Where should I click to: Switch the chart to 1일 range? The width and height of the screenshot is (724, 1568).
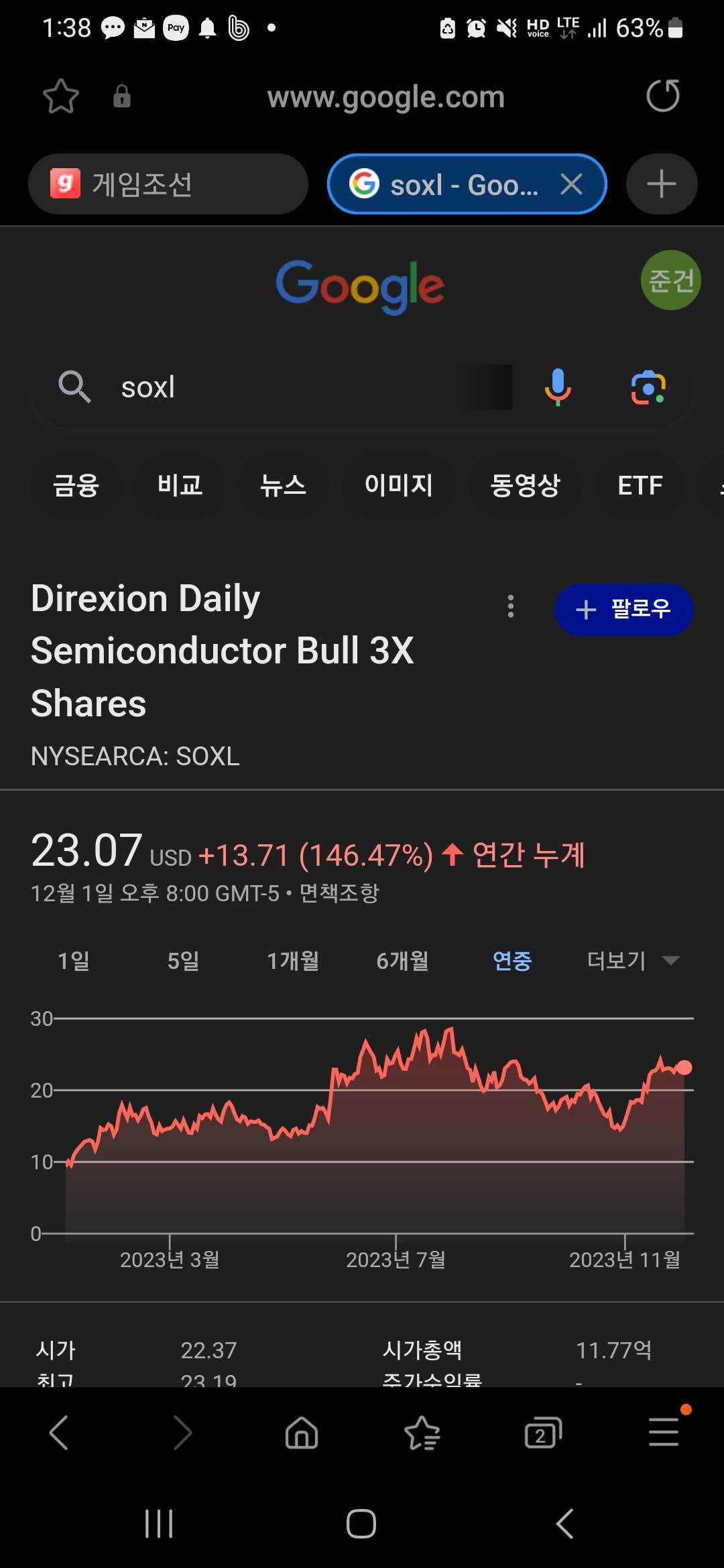coord(74,961)
